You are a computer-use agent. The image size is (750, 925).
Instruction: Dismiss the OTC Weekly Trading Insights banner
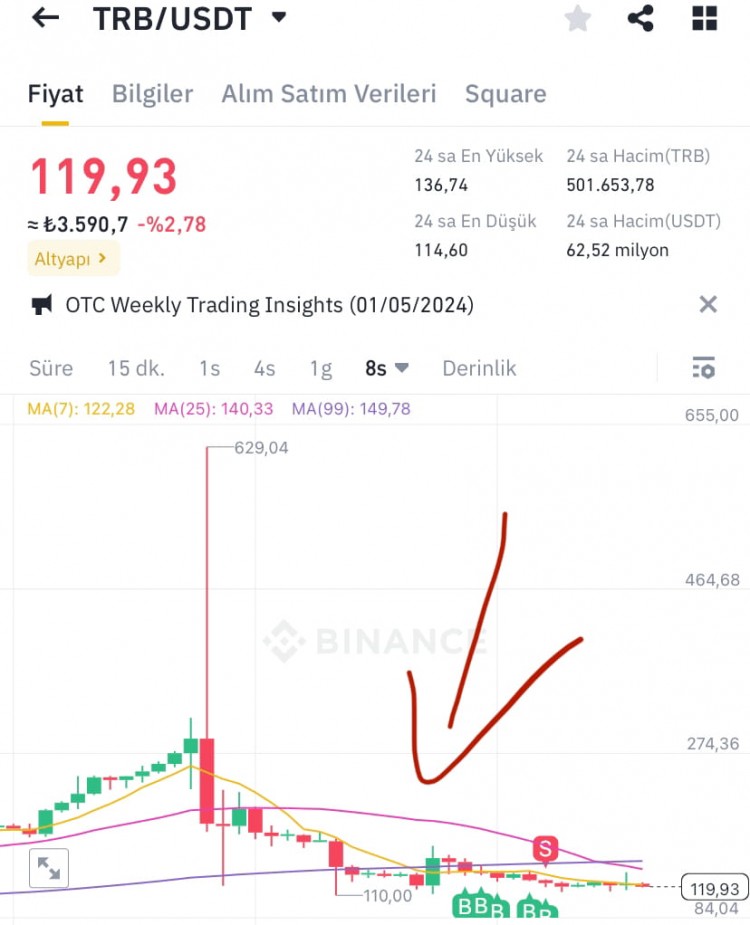(708, 305)
